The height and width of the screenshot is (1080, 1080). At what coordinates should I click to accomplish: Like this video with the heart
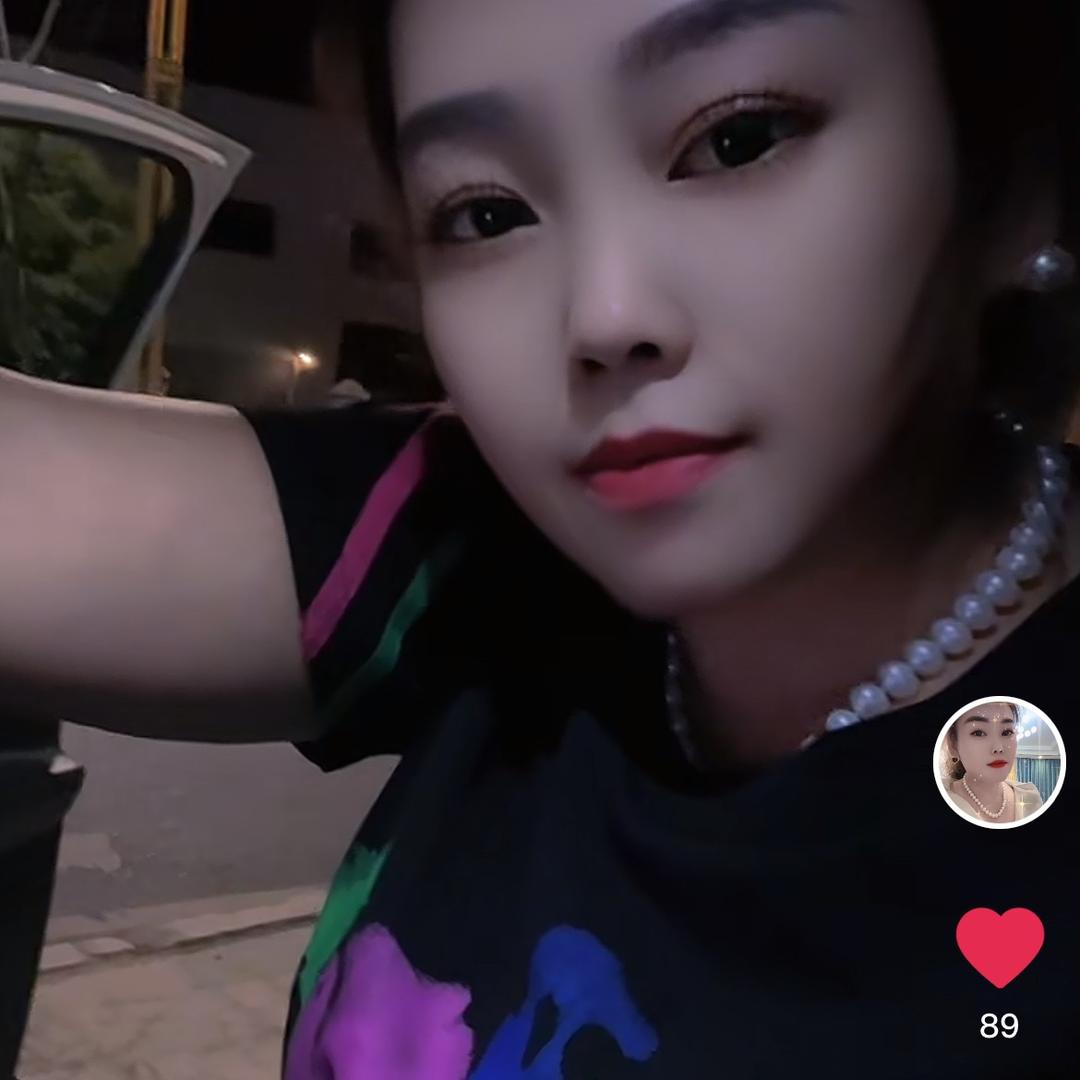pos(999,946)
